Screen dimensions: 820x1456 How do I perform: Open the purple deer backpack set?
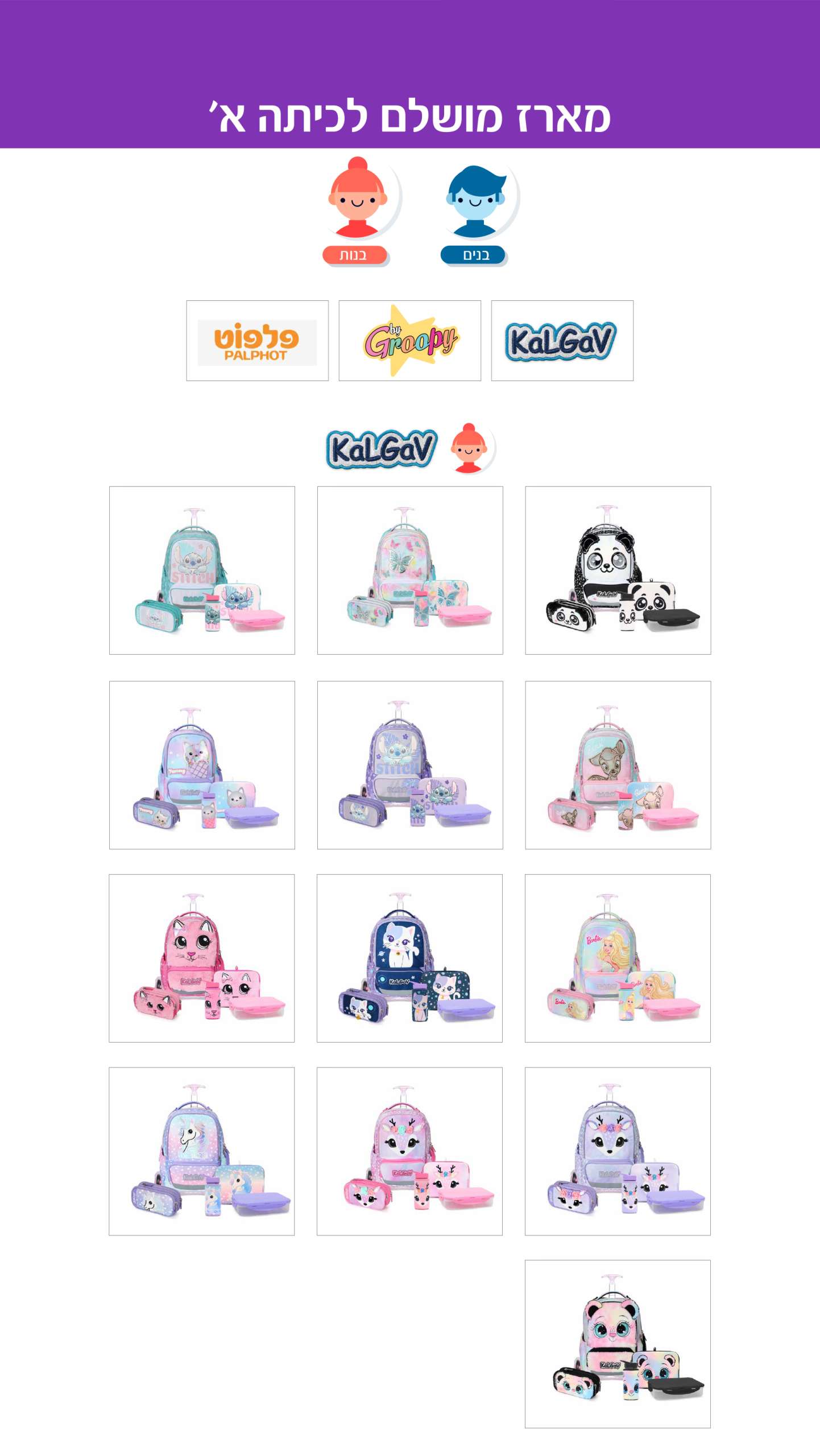pos(618,1151)
